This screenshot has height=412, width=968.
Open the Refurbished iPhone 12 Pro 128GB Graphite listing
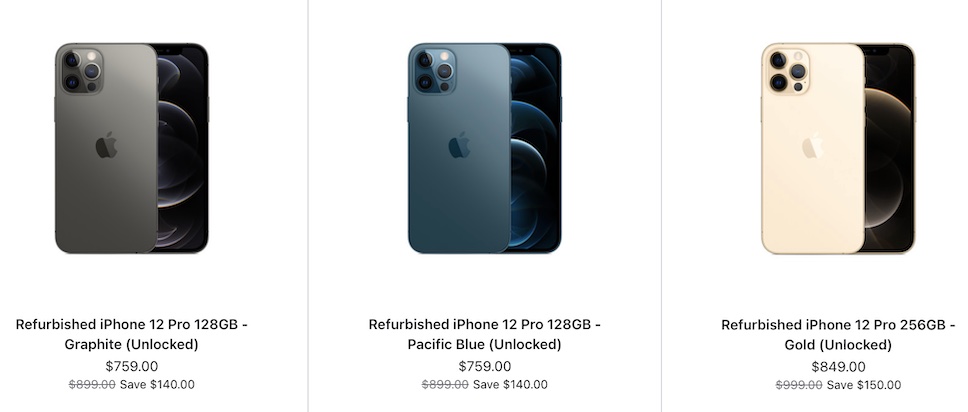click(x=131, y=334)
